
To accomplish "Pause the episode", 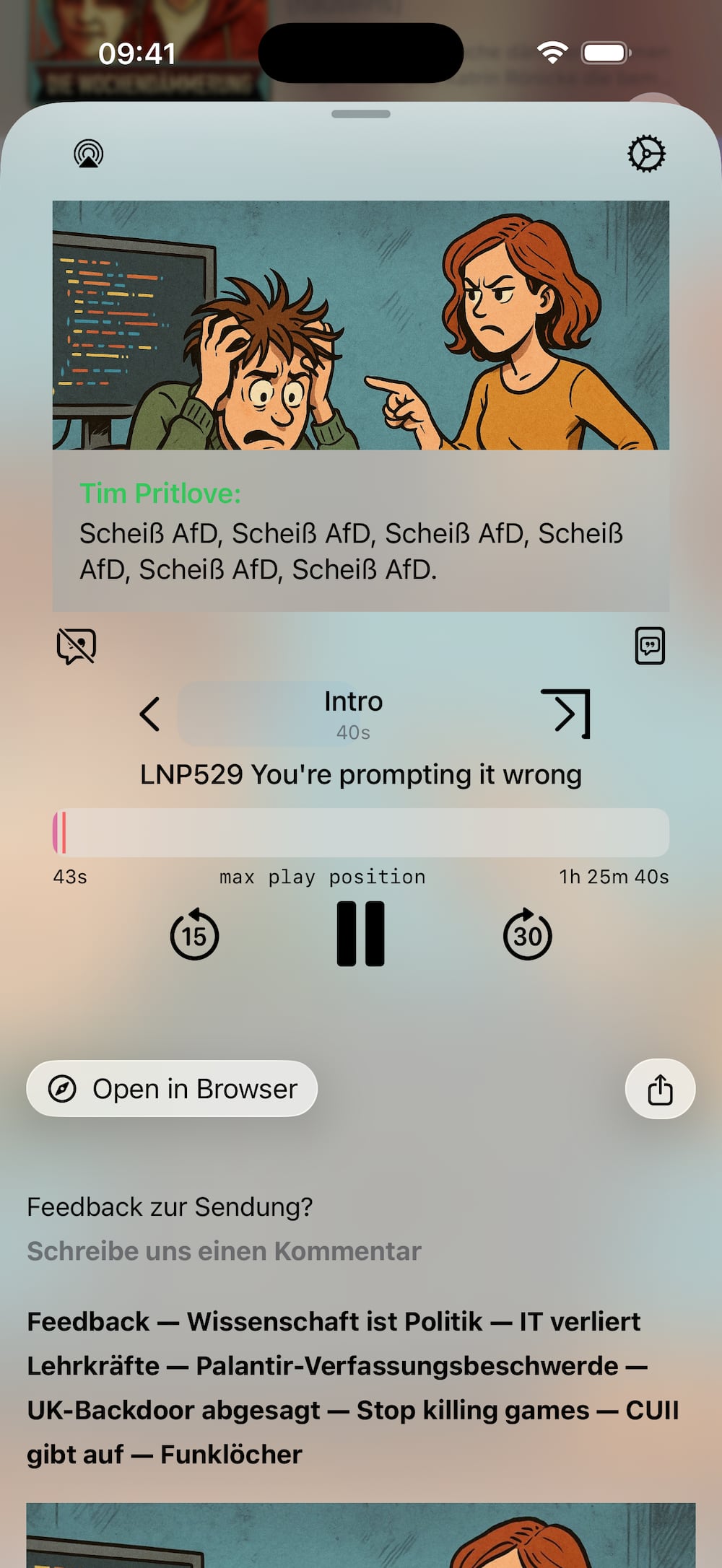I will click(x=361, y=934).
